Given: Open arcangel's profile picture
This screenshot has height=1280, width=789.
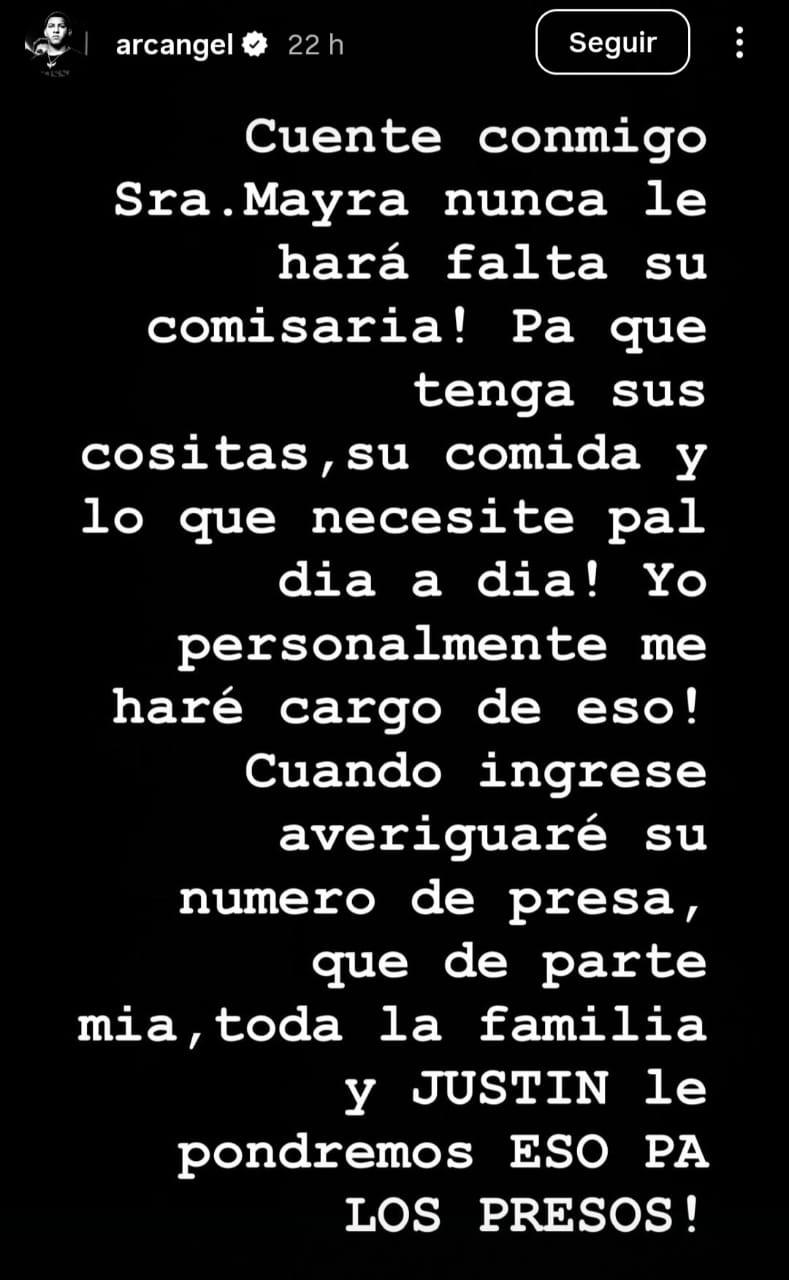Looking at the screenshot, I should (x=54, y=45).
